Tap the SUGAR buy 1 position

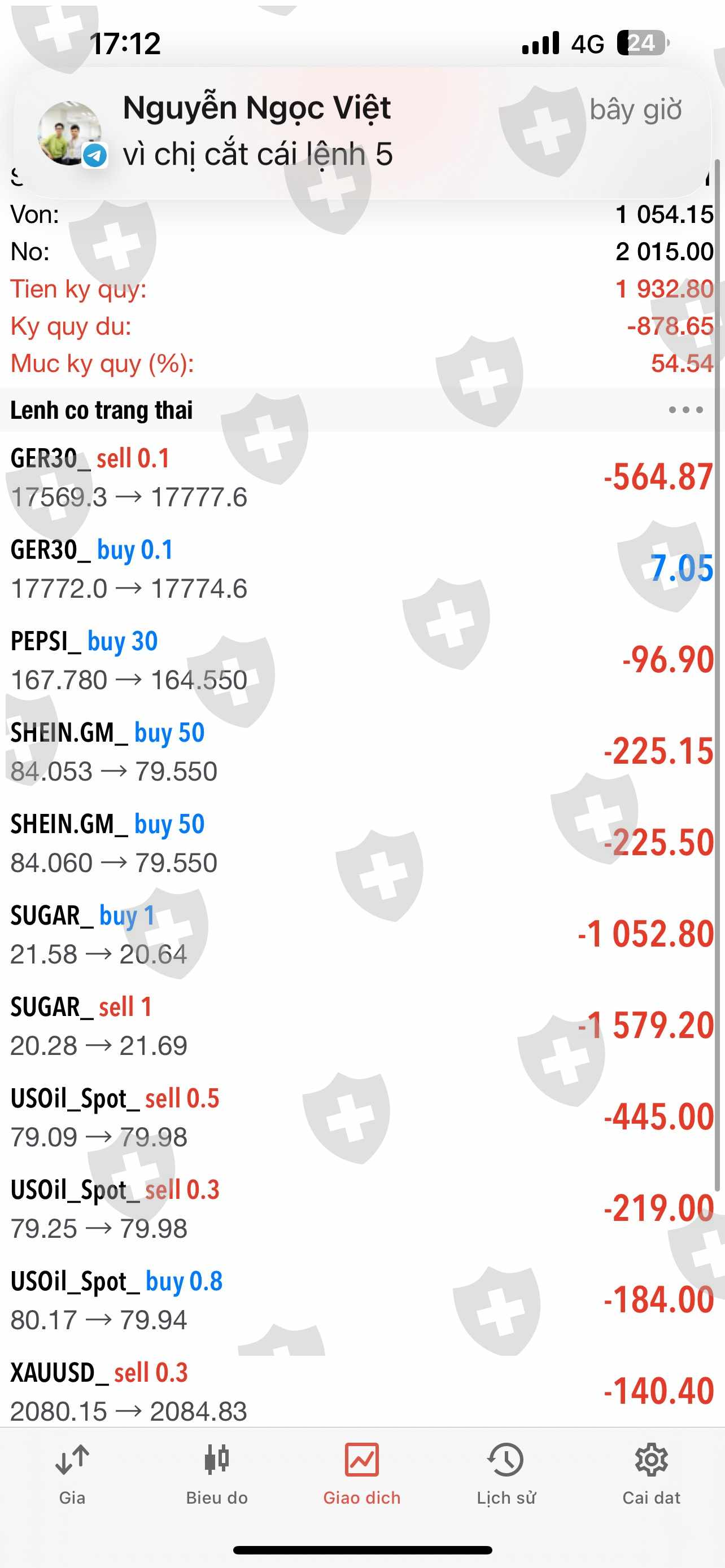click(x=362, y=934)
